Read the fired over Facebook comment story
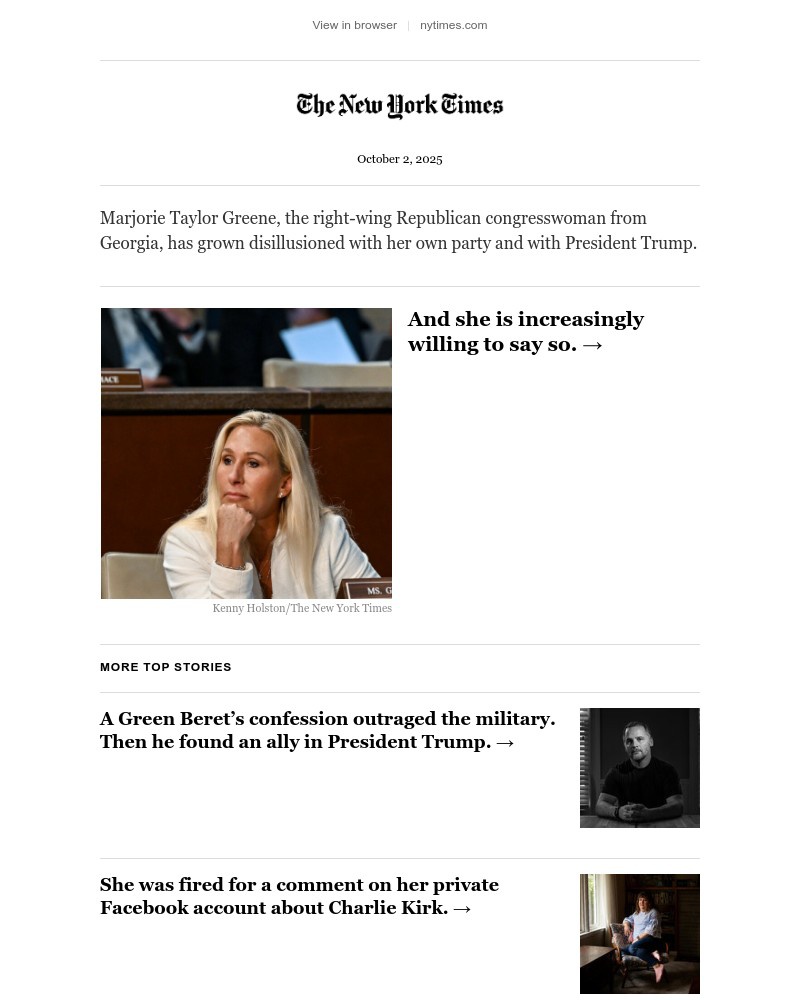The image size is (800, 1000). [x=299, y=896]
